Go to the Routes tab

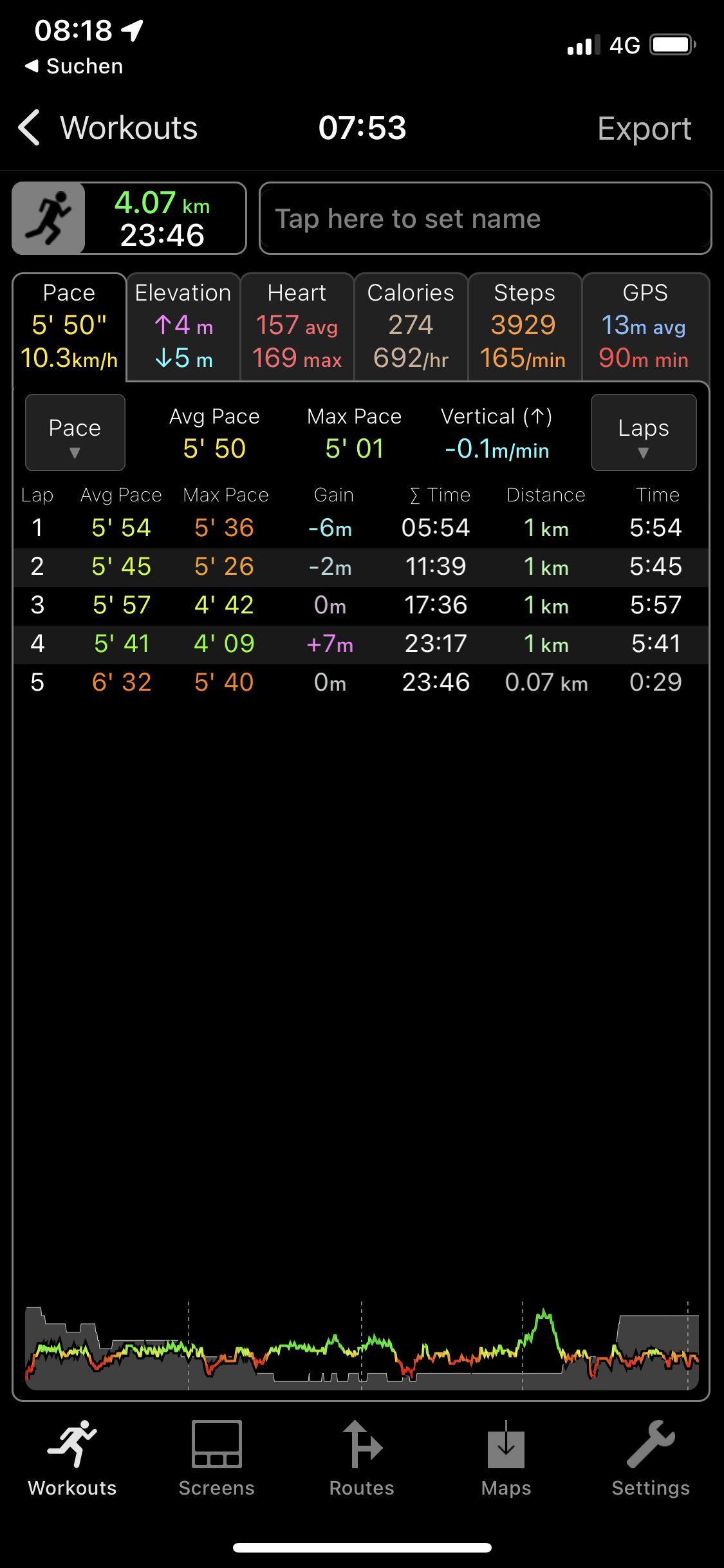pos(362,1459)
